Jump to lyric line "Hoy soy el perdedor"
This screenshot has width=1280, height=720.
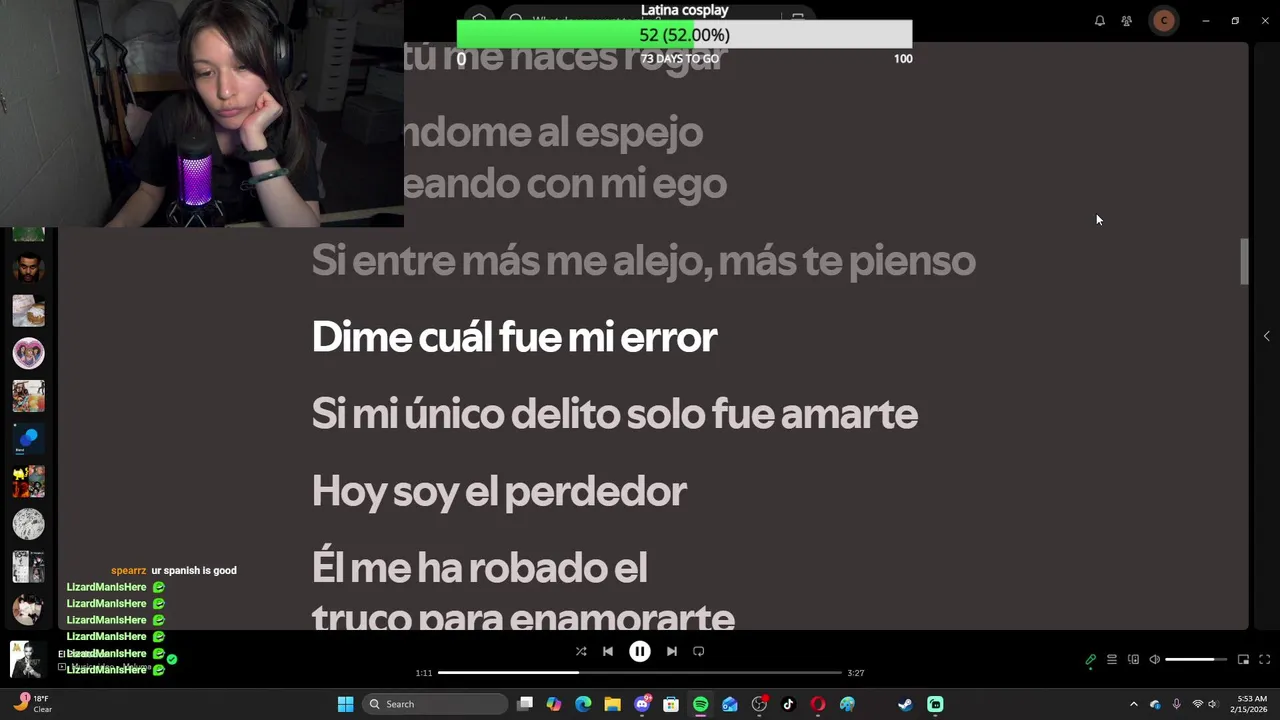pyautogui.click(x=499, y=491)
